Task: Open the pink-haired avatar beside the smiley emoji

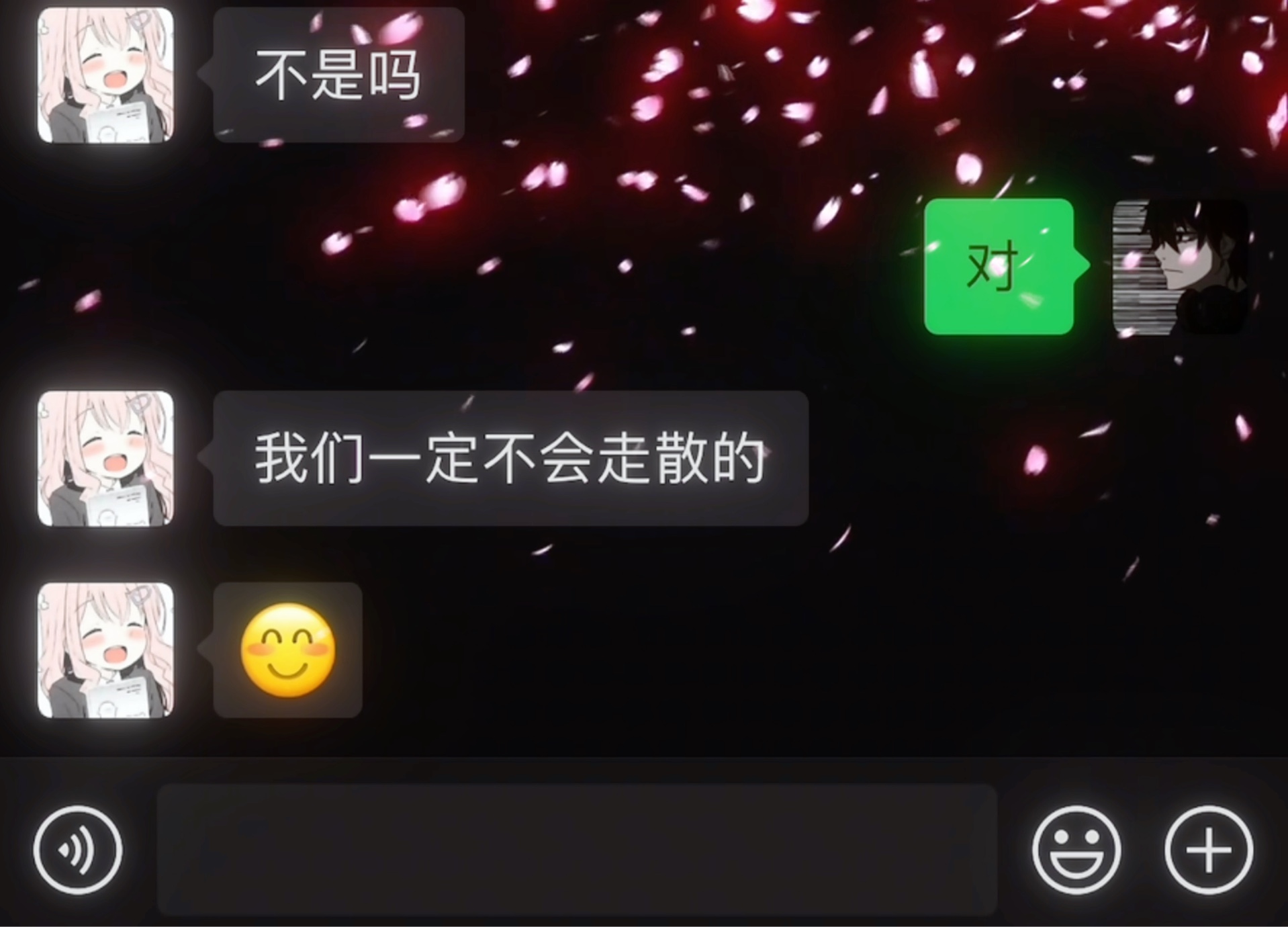Action: (105, 650)
